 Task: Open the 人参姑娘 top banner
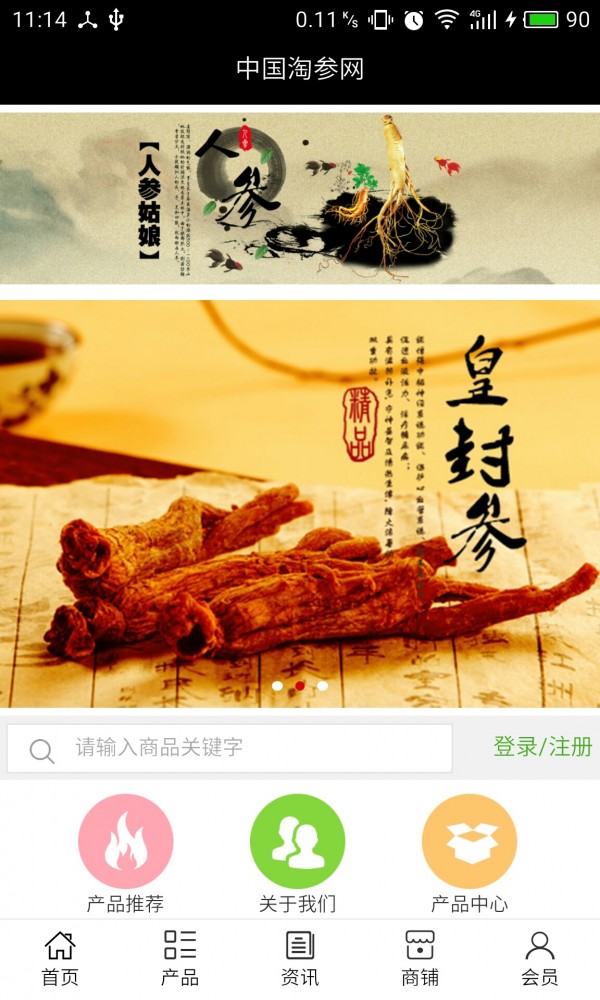coord(300,197)
